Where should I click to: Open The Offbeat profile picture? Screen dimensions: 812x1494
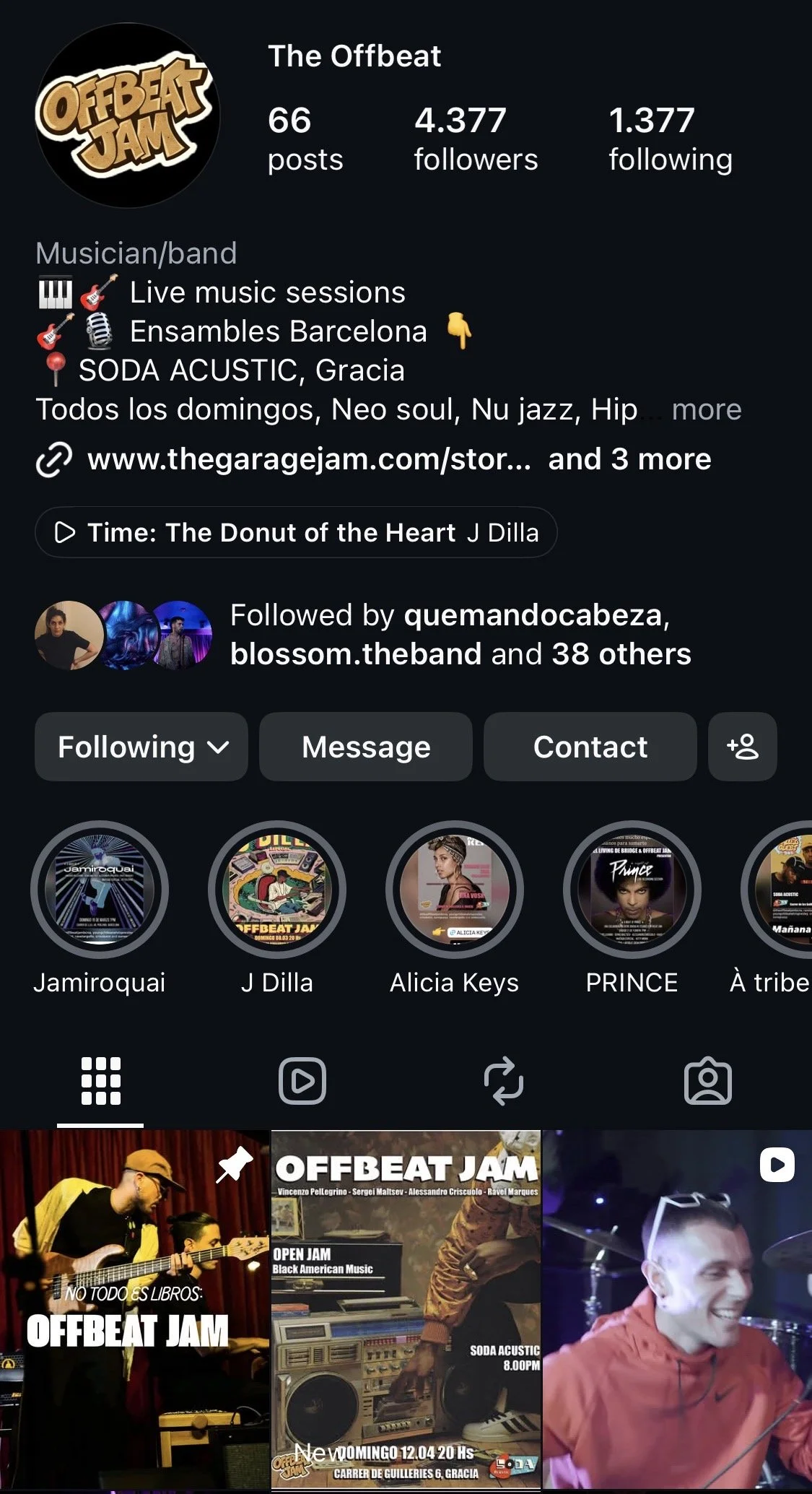click(x=127, y=116)
